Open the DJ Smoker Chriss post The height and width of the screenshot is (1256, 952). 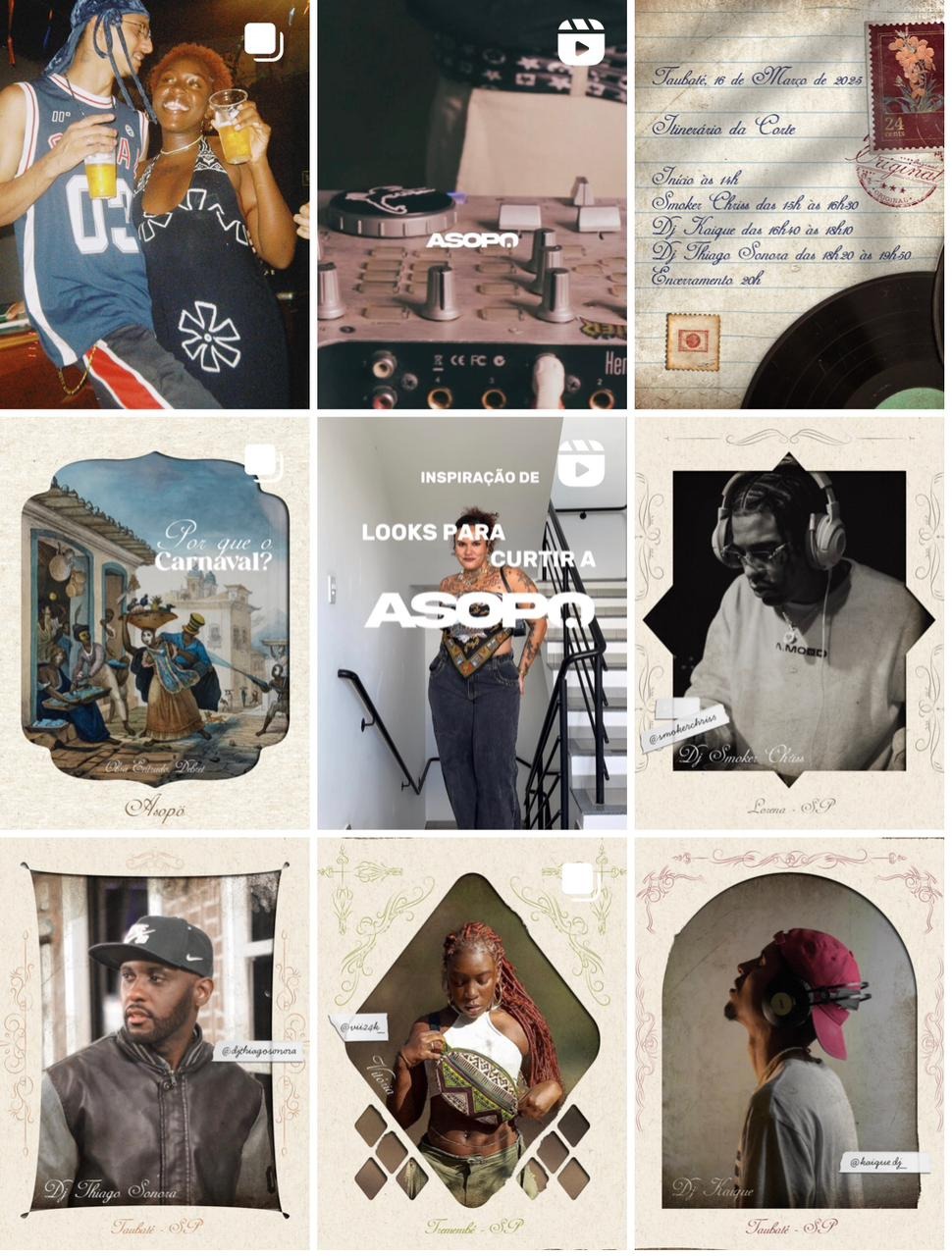789,623
